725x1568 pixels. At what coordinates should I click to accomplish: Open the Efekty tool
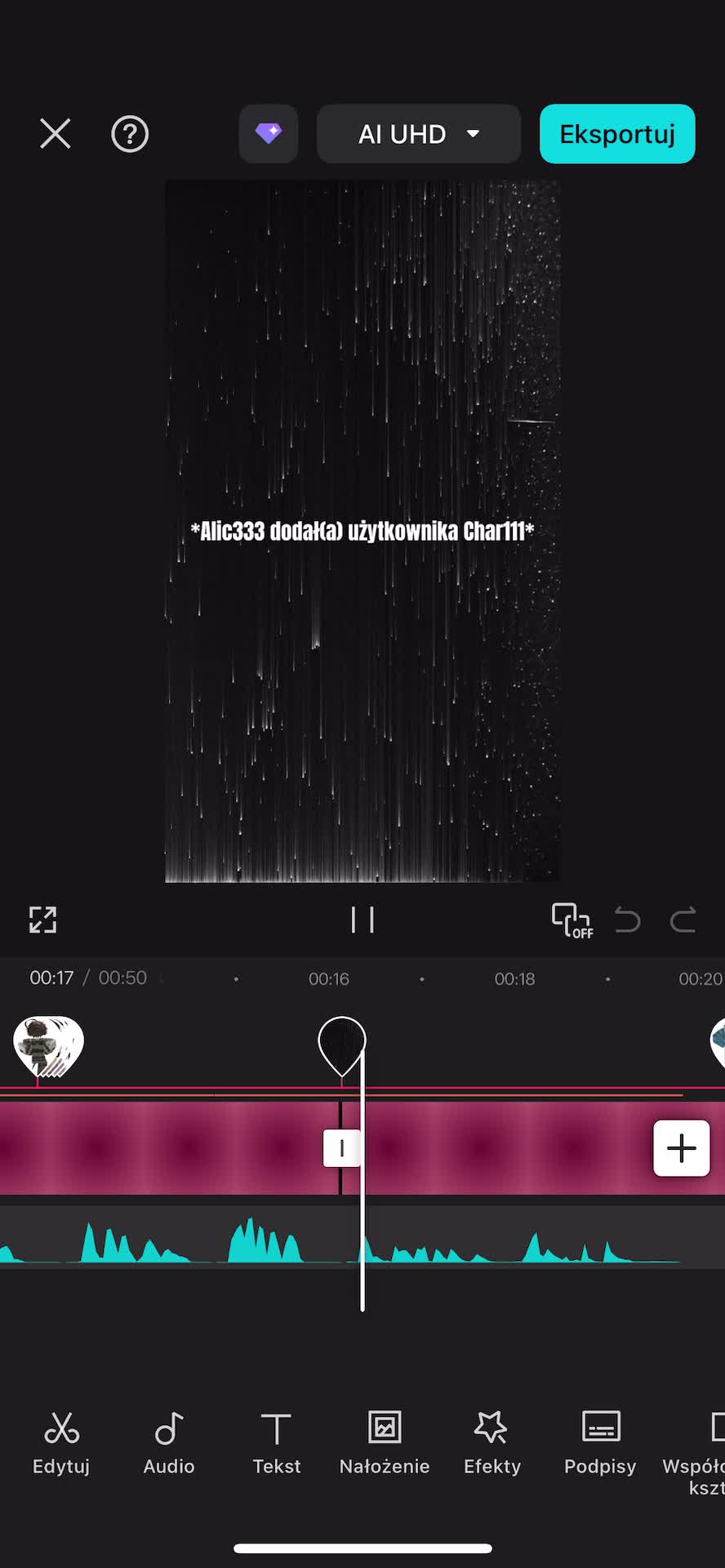pos(492,1443)
